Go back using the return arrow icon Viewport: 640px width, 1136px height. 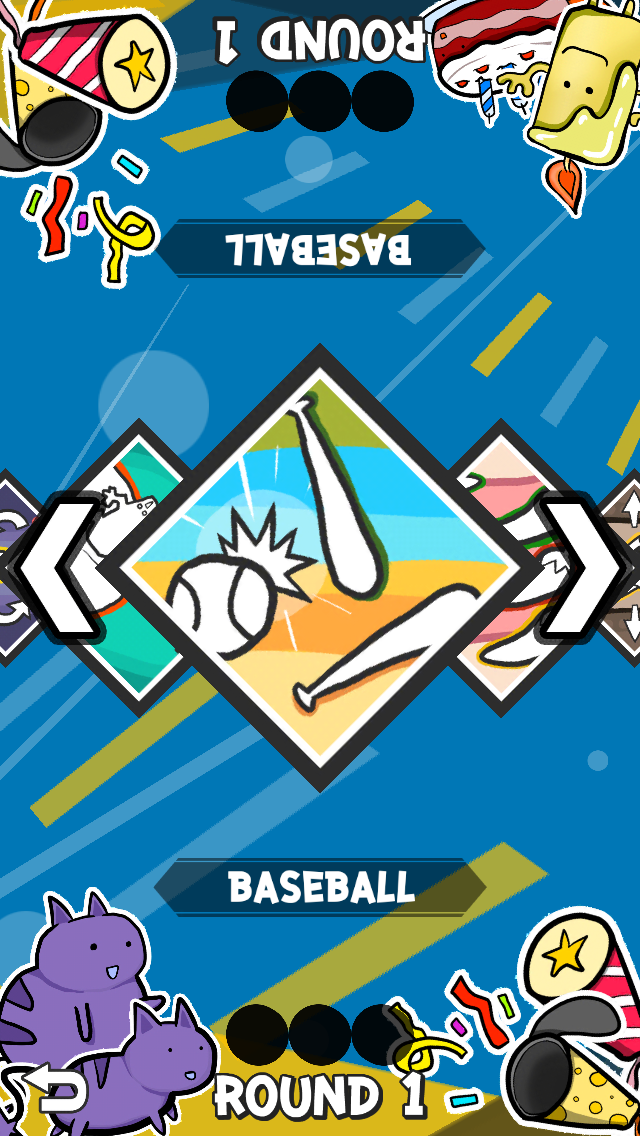(52, 1087)
